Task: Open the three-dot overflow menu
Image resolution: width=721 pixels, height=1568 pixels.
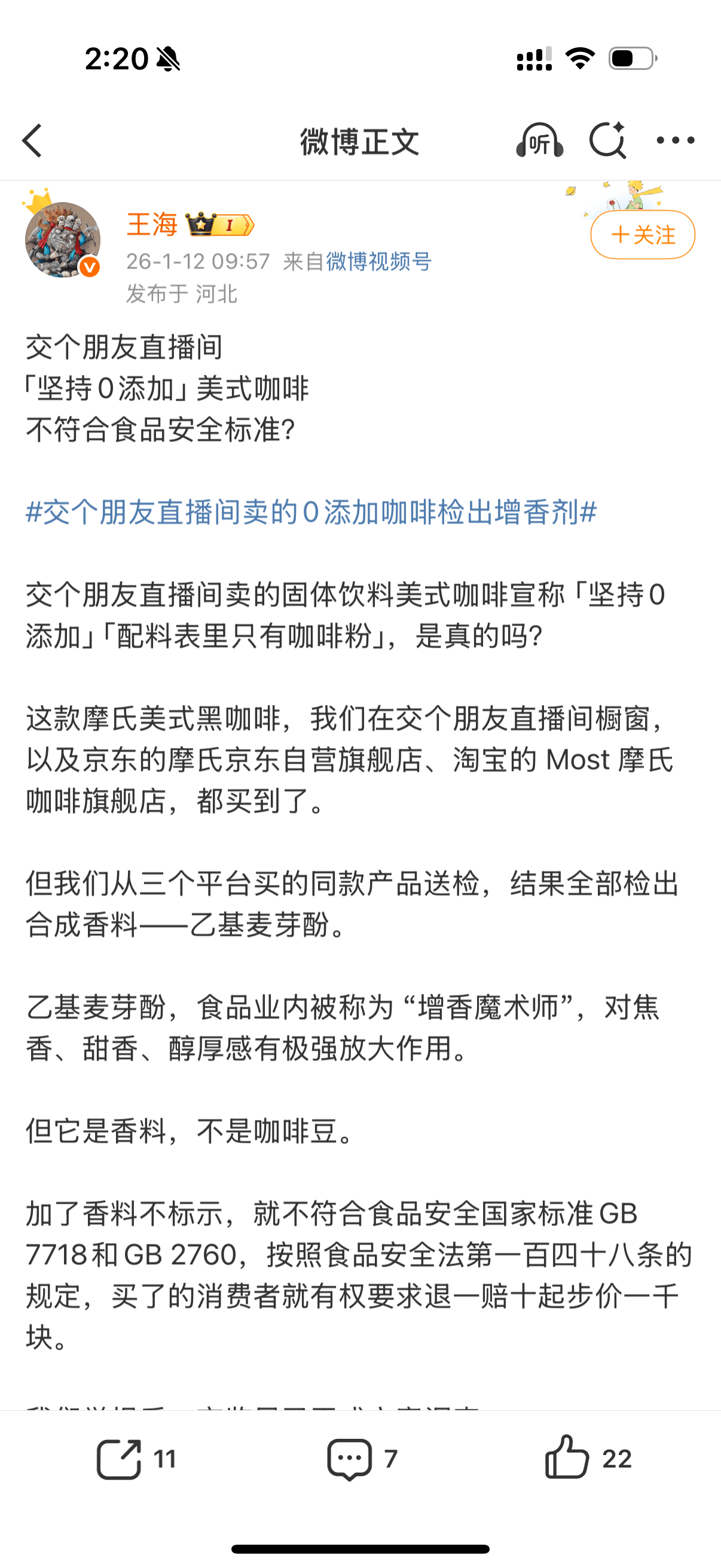Action: pos(676,141)
